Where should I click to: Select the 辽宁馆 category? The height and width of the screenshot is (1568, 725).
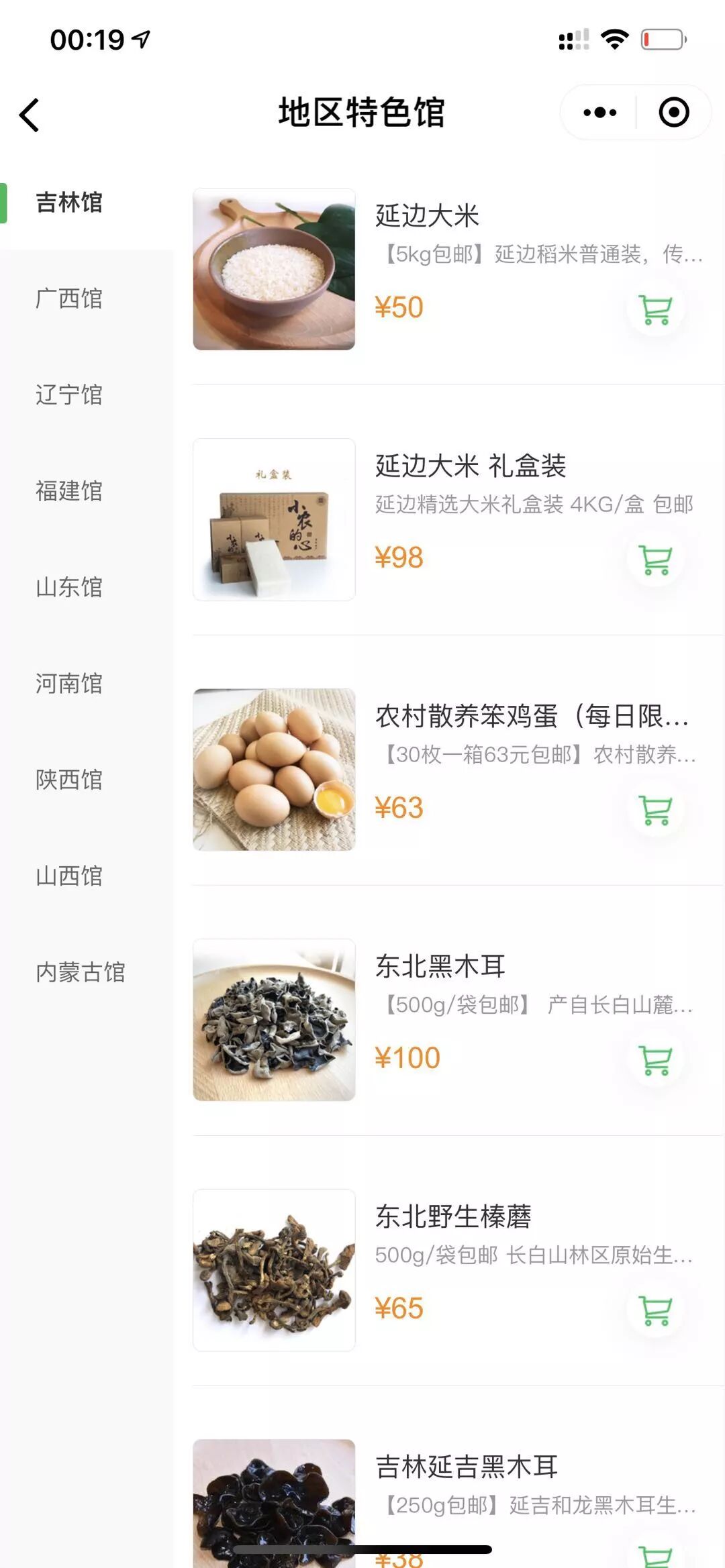point(69,395)
